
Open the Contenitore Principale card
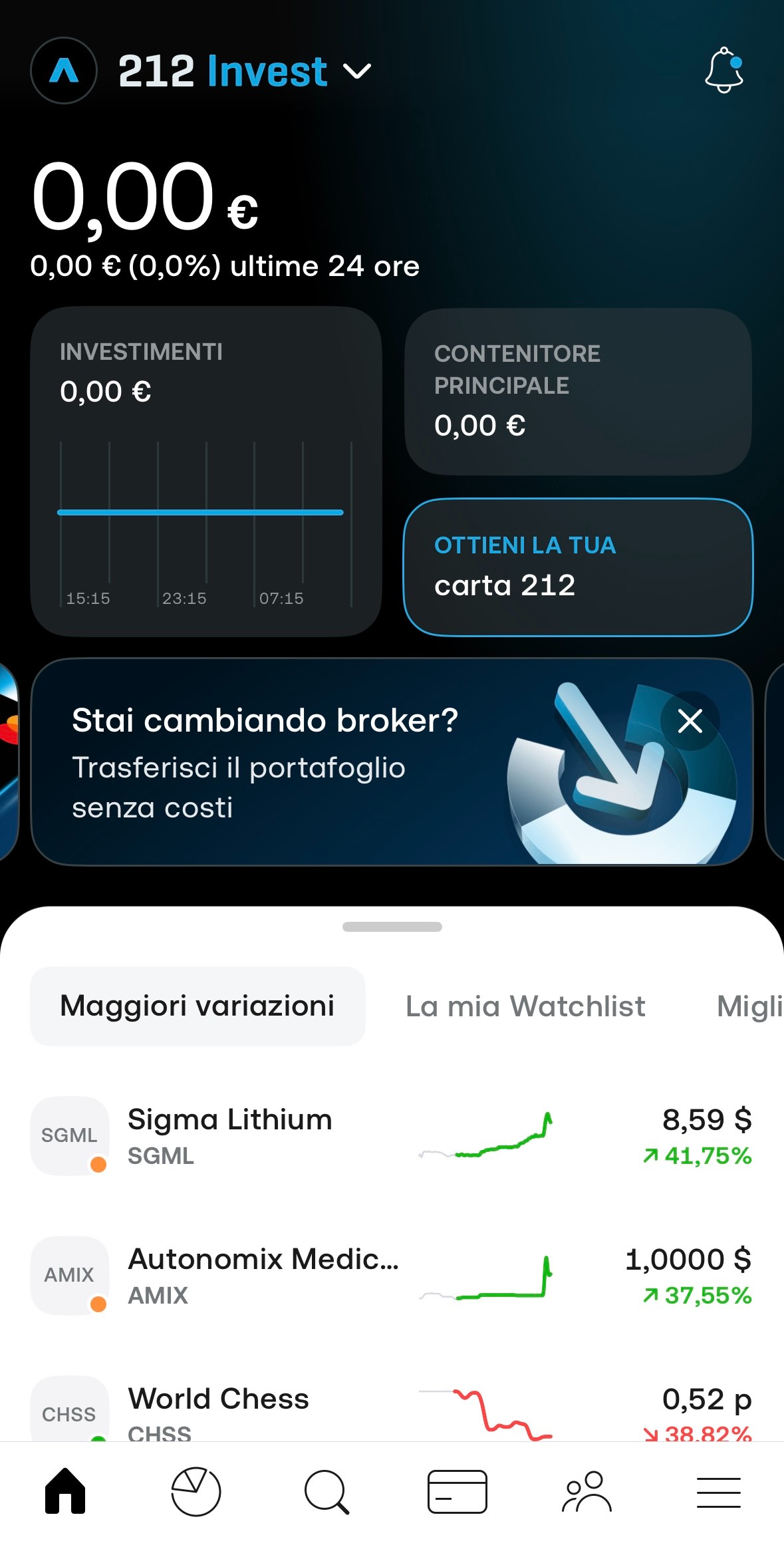pos(577,392)
